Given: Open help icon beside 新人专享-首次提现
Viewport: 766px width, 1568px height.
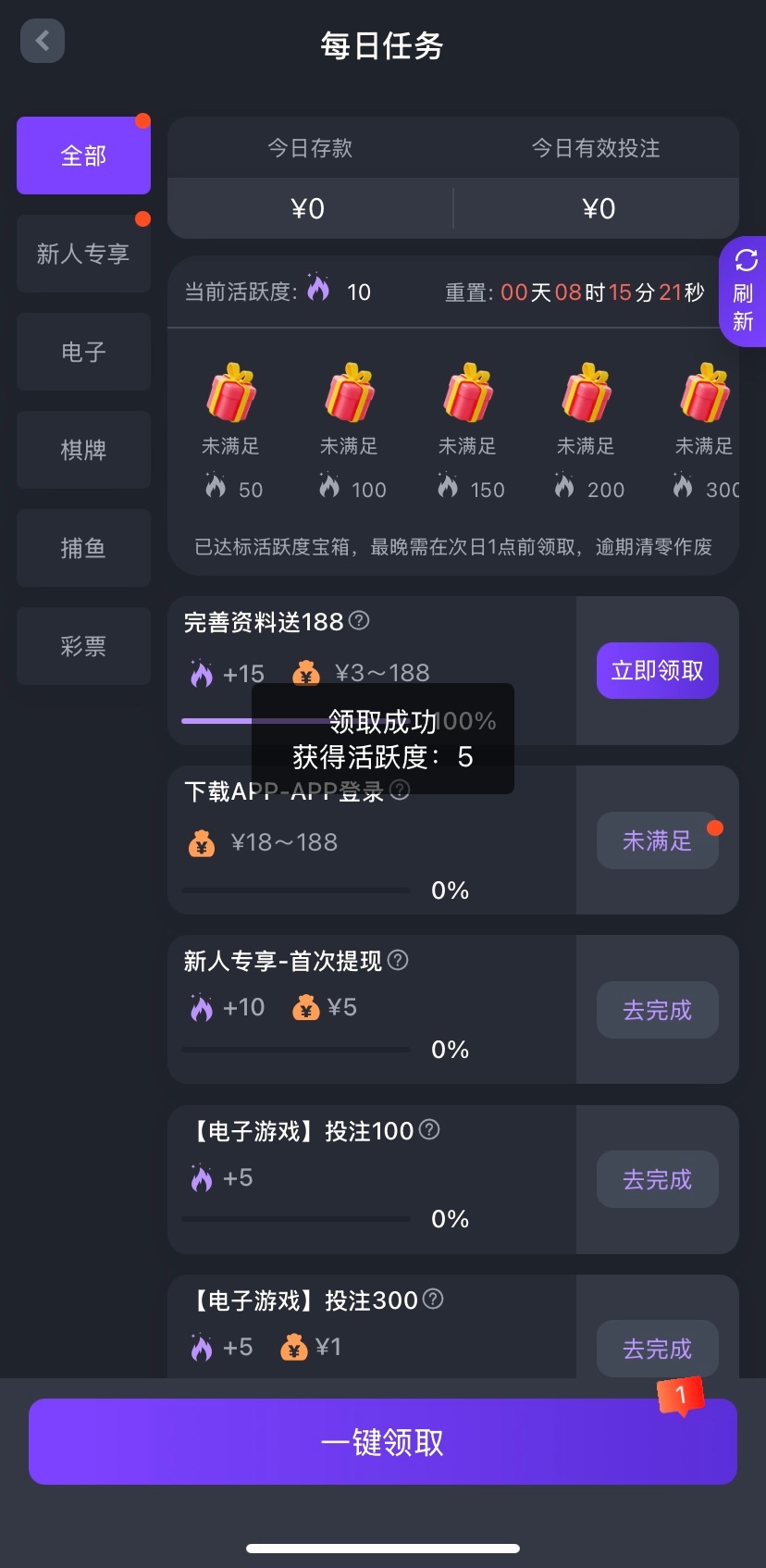Looking at the screenshot, I should [398, 960].
